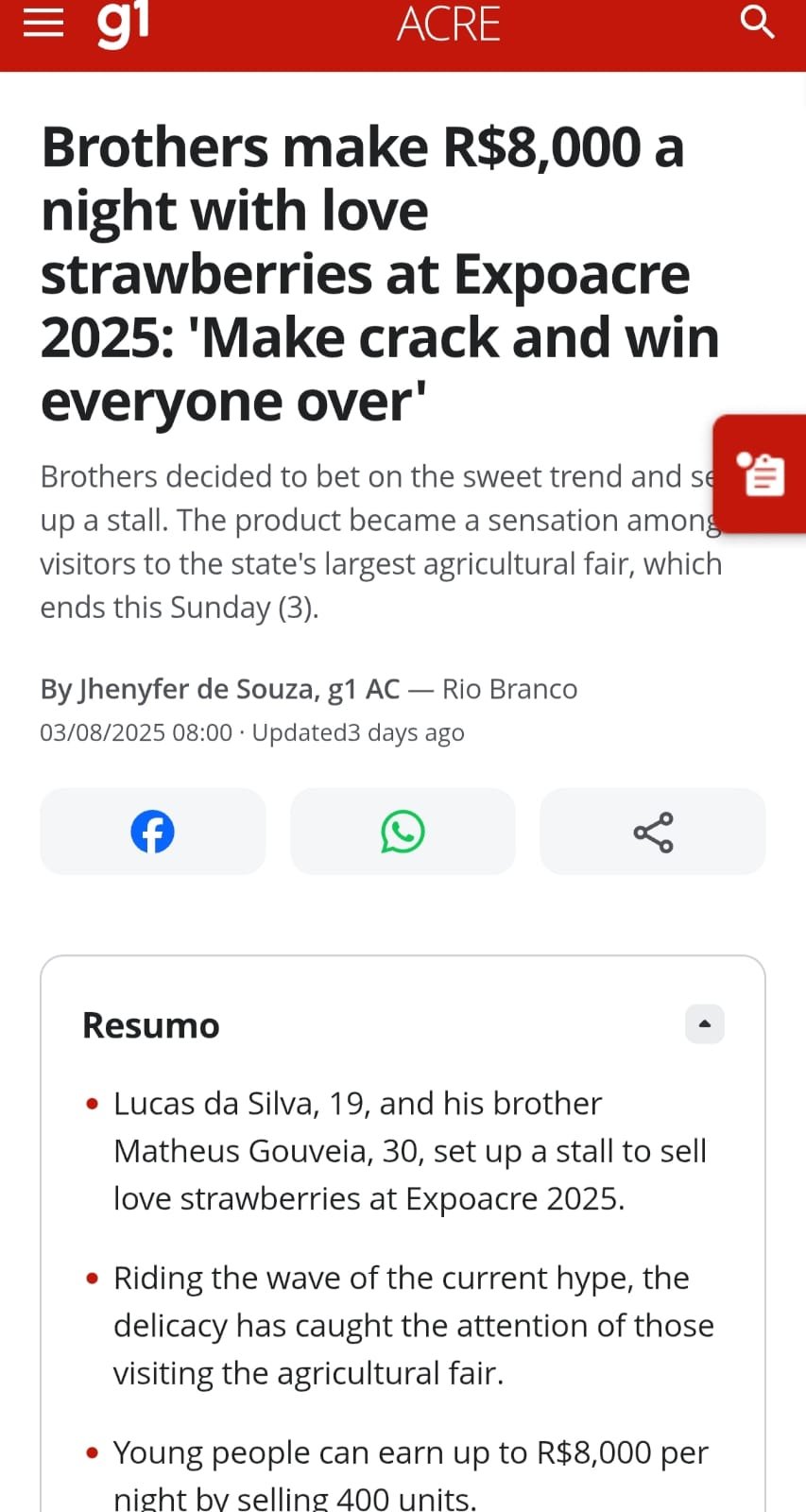
Task: Collapse the Resumo summary box
Action: point(704,1024)
